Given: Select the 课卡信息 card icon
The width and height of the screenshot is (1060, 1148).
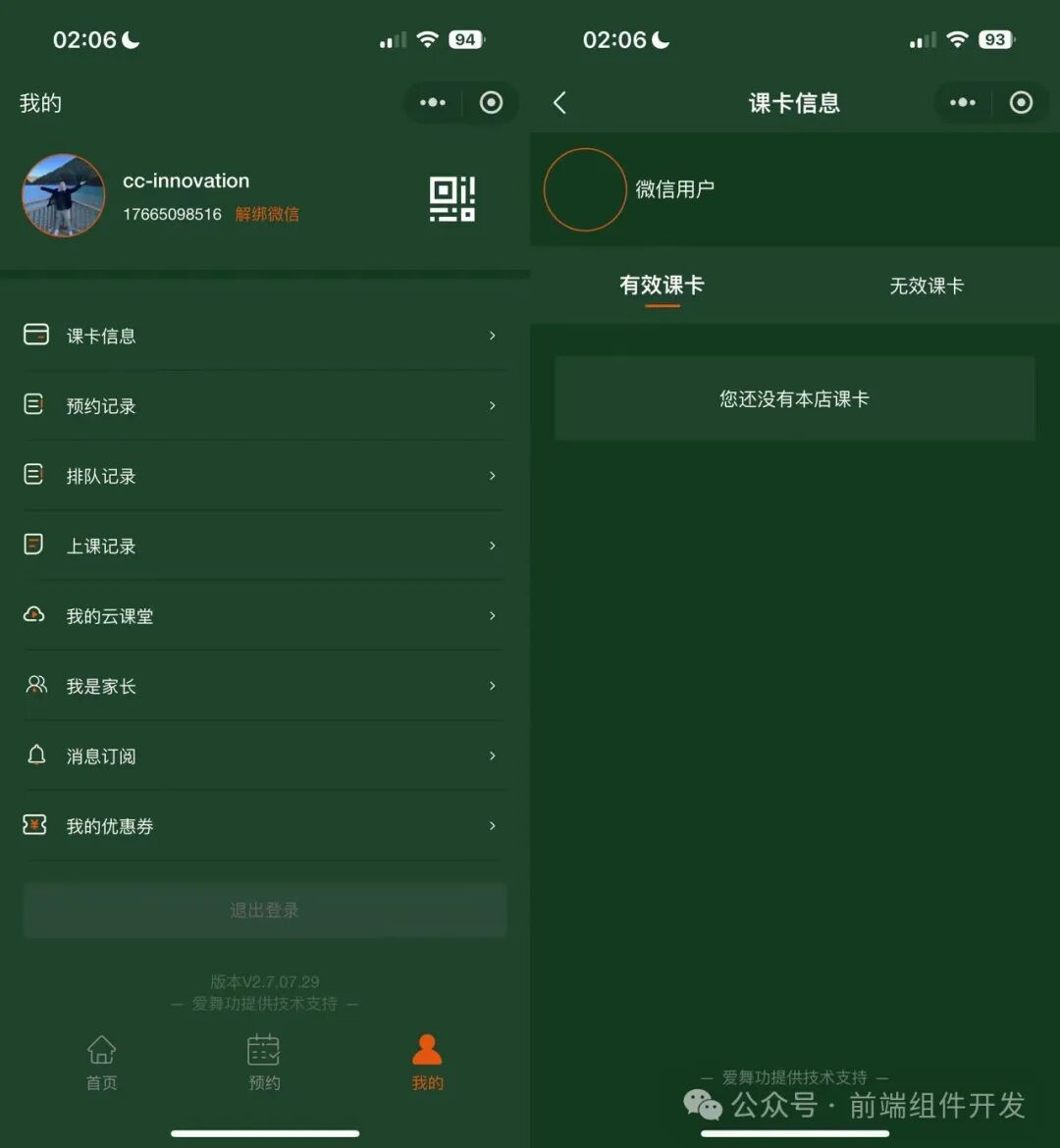Looking at the screenshot, I should (35, 335).
